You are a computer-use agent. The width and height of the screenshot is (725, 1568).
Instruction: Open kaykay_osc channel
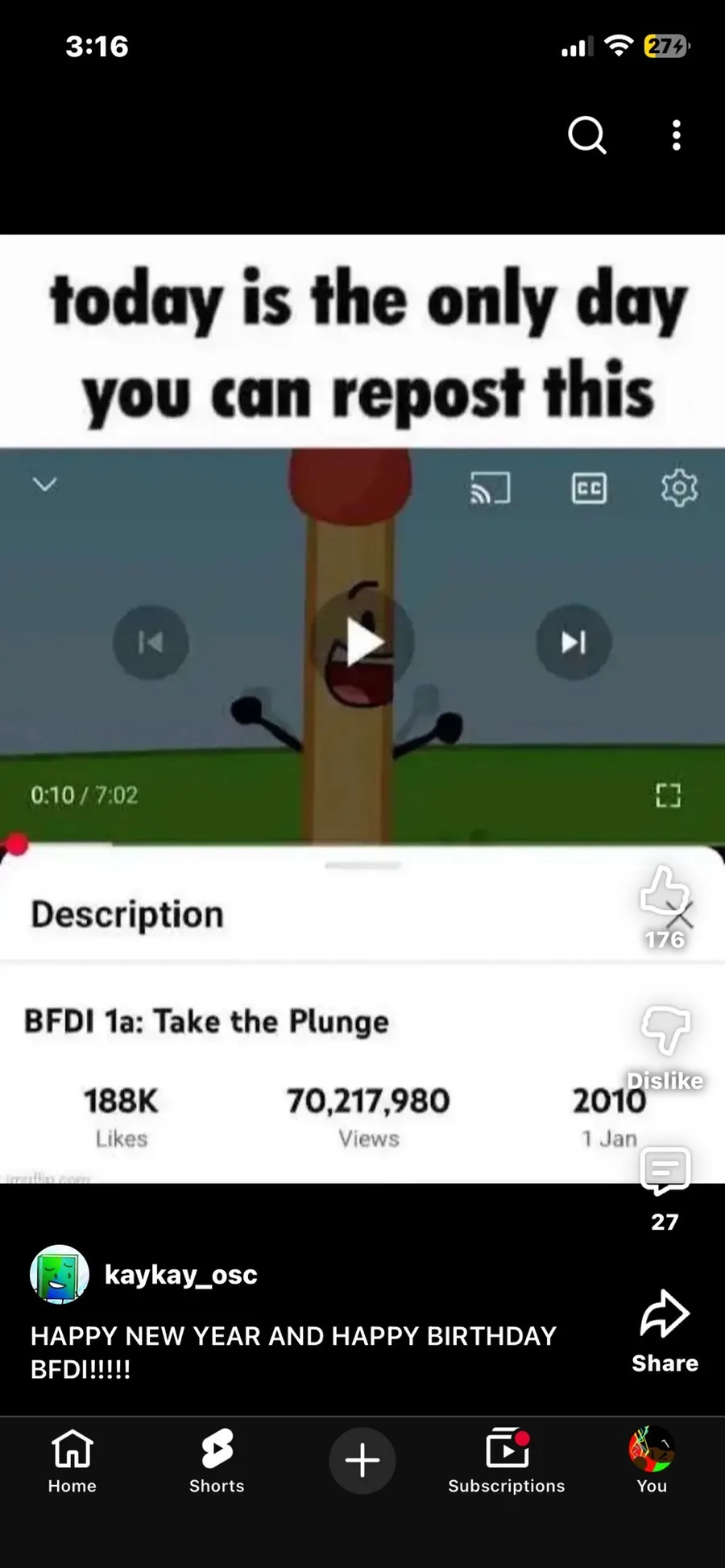[180, 1275]
